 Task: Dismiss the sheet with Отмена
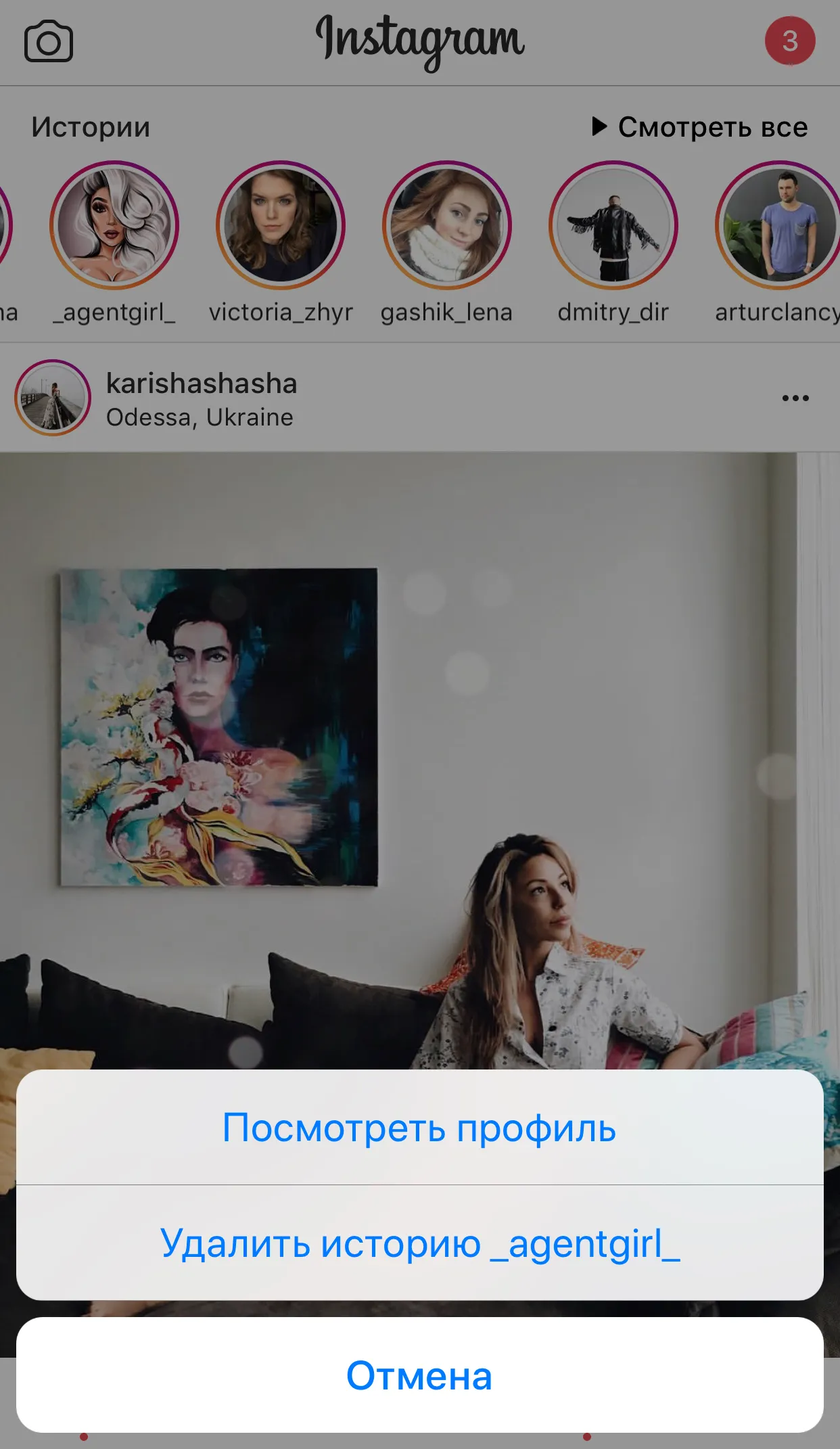click(419, 1375)
